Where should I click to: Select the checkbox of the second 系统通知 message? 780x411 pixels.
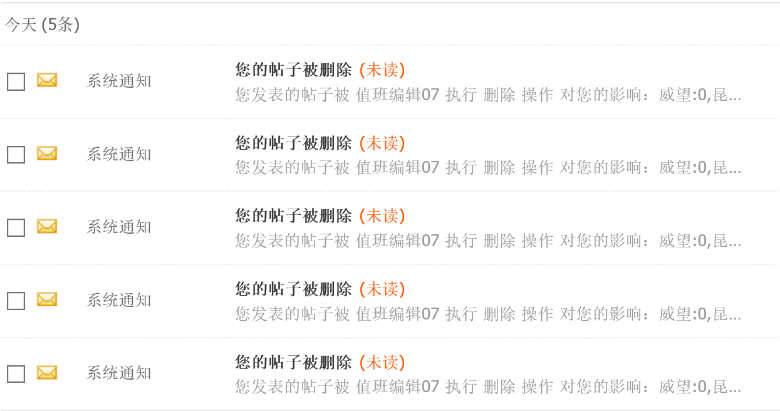pyautogui.click(x=16, y=155)
